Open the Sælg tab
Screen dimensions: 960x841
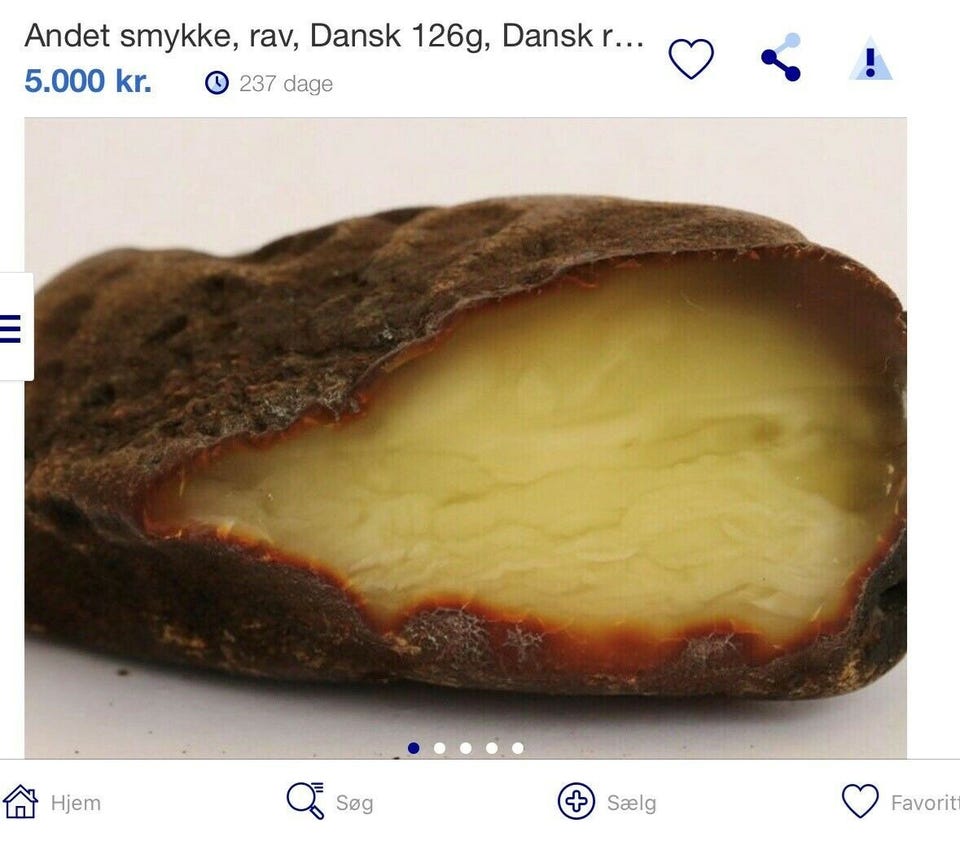pos(606,801)
